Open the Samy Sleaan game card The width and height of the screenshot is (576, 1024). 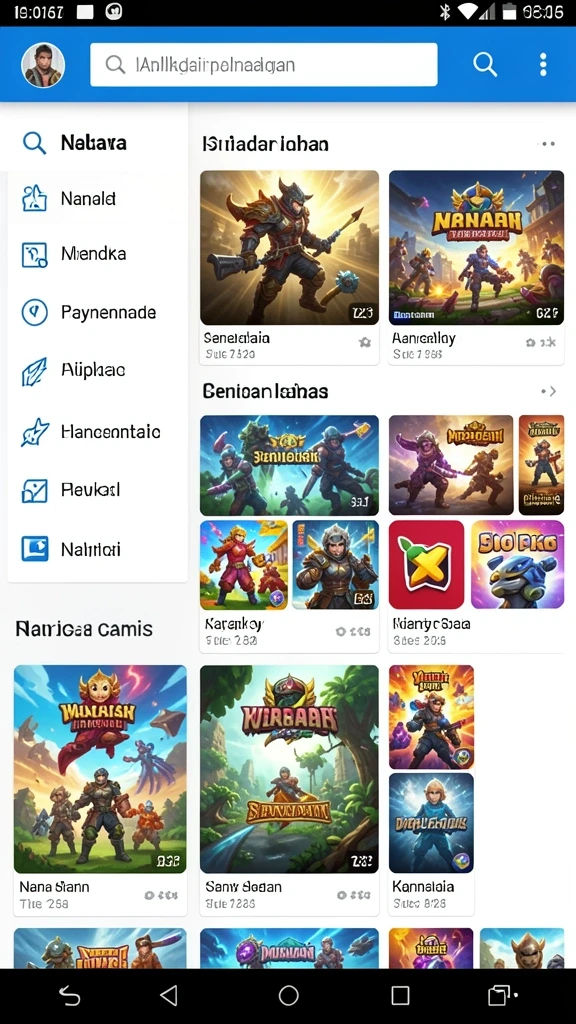tap(289, 790)
